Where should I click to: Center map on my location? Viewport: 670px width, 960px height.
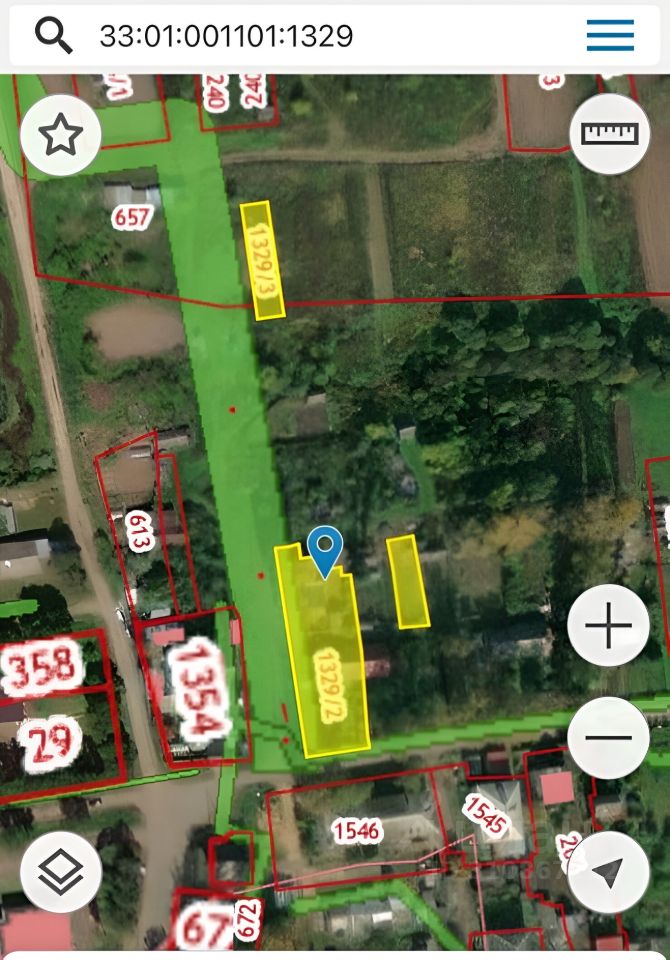coord(609,872)
